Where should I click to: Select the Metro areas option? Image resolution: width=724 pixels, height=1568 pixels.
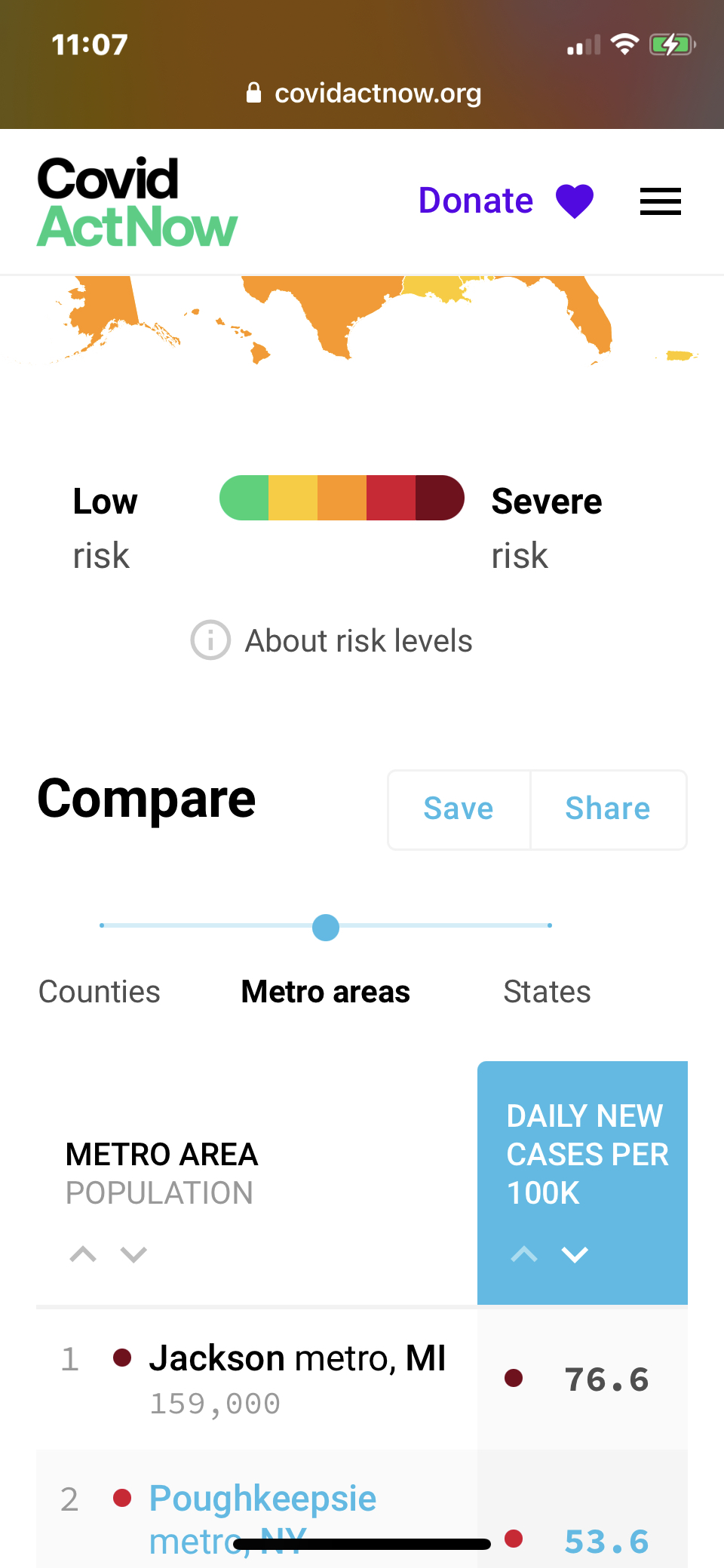(325, 991)
